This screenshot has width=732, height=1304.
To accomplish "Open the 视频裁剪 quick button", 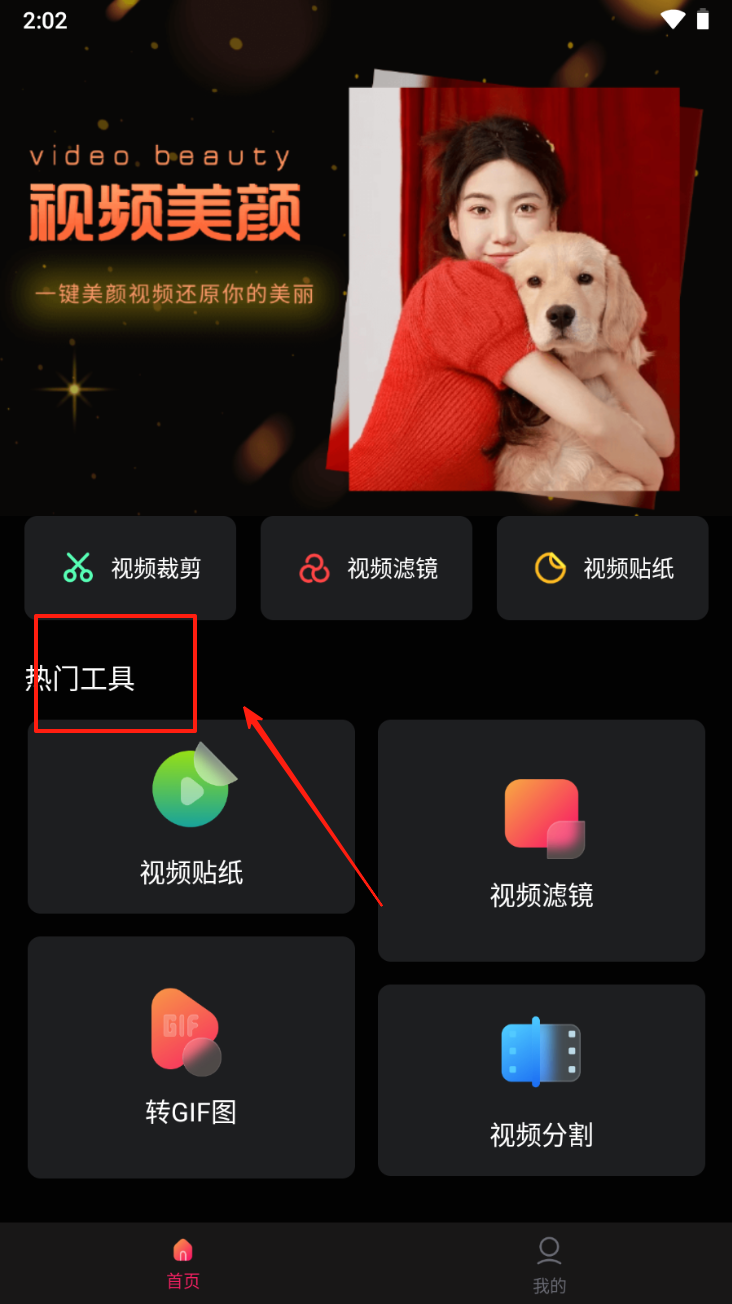I will click(x=130, y=568).
